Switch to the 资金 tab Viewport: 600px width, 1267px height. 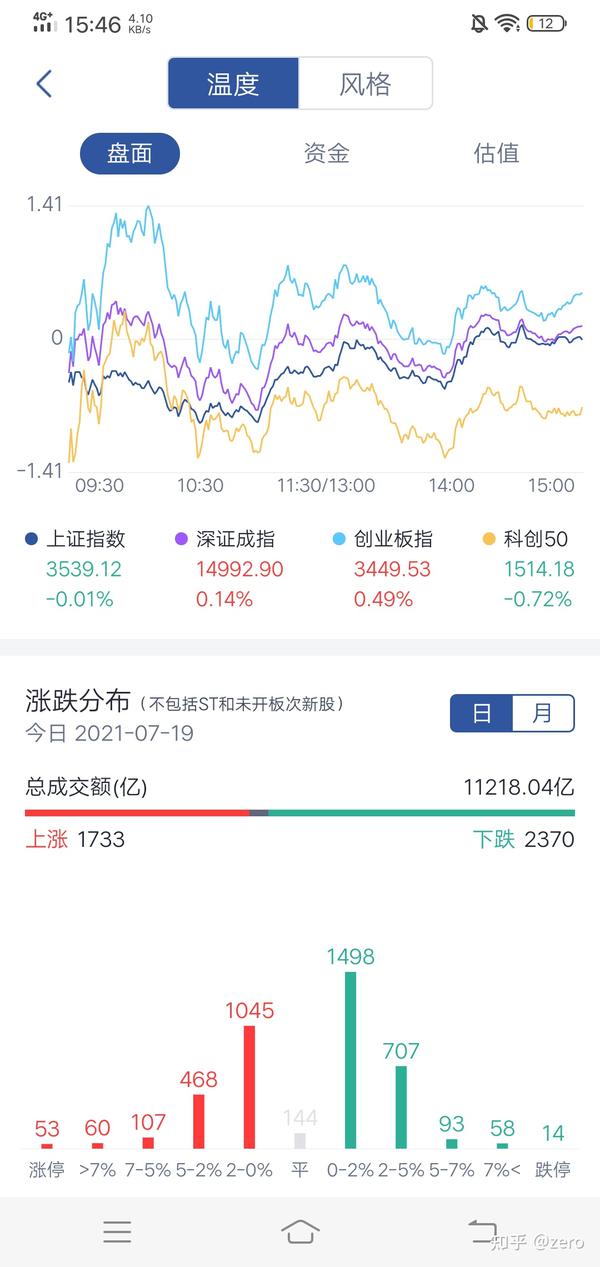326,153
